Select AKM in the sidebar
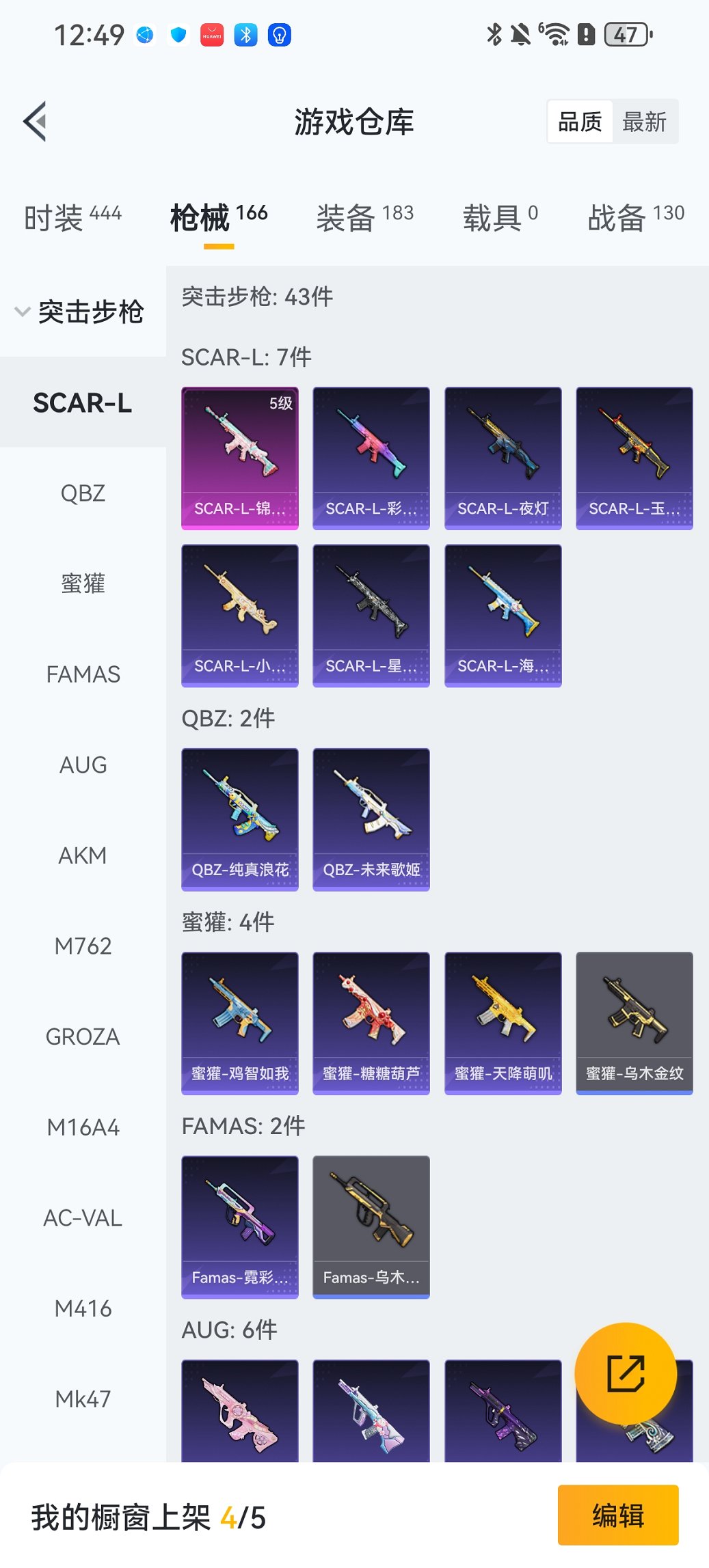709x1568 pixels. click(x=83, y=855)
